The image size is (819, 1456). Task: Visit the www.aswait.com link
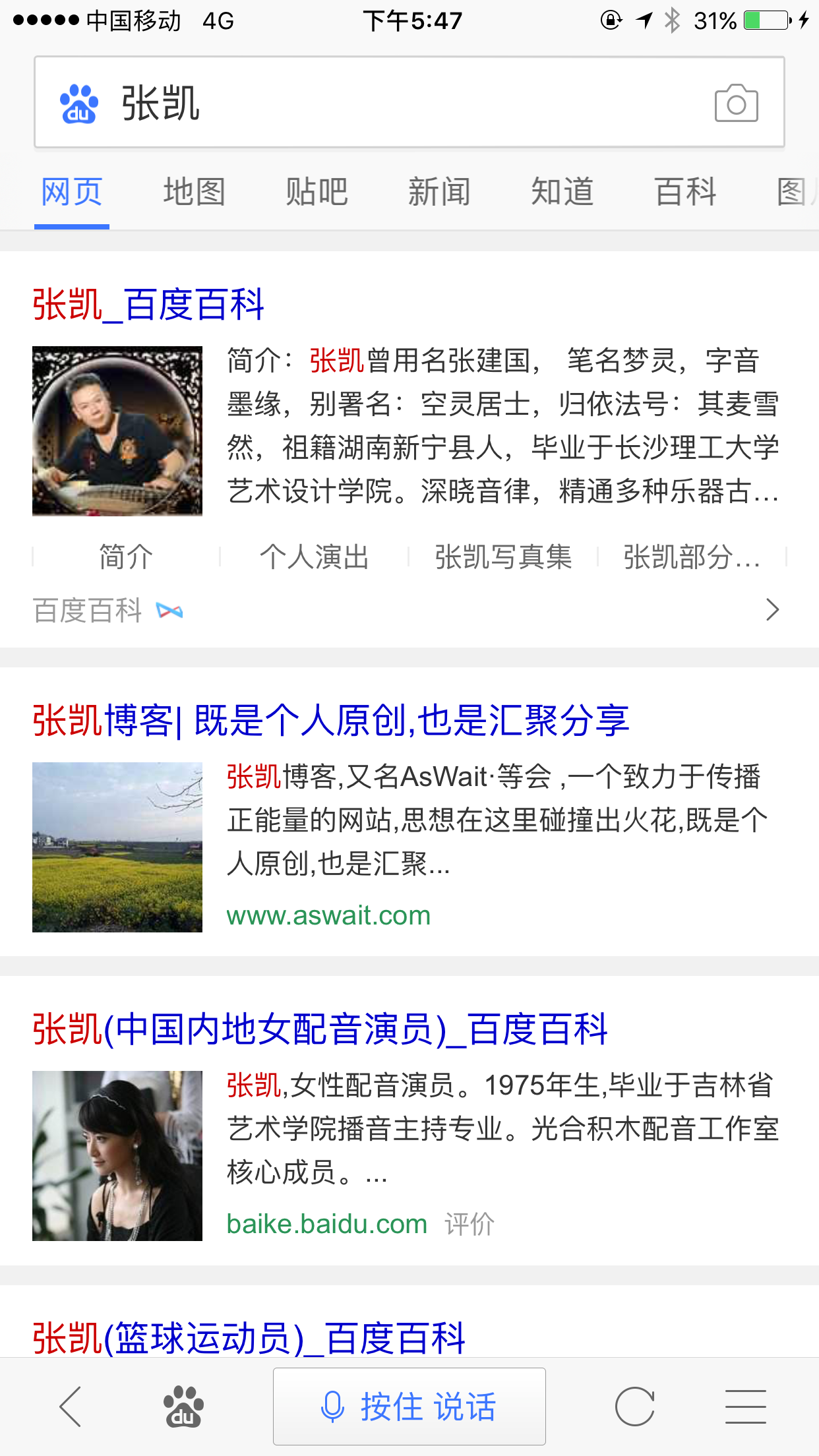coord(328,915)
